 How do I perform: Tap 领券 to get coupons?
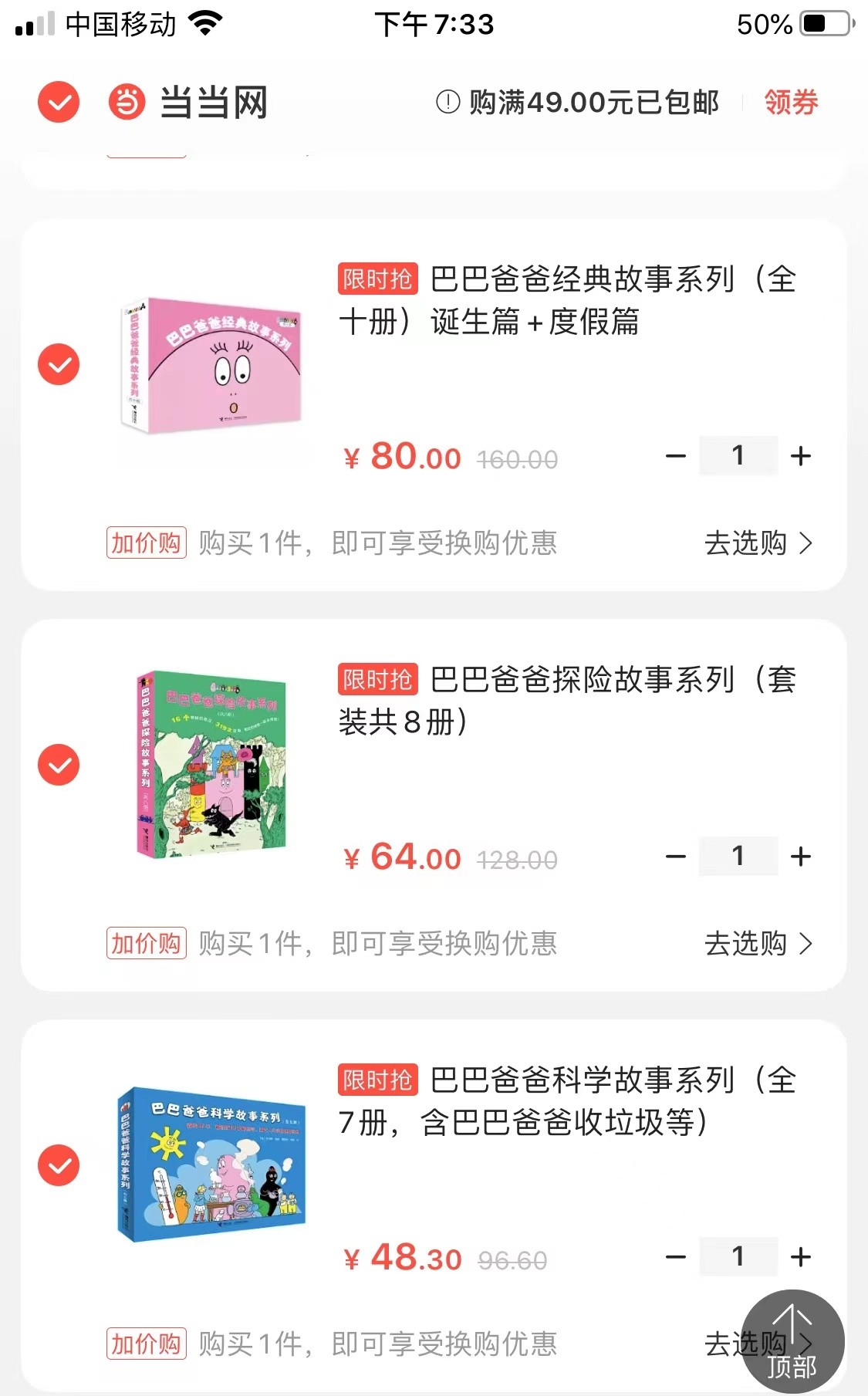[x=791, y=102]
